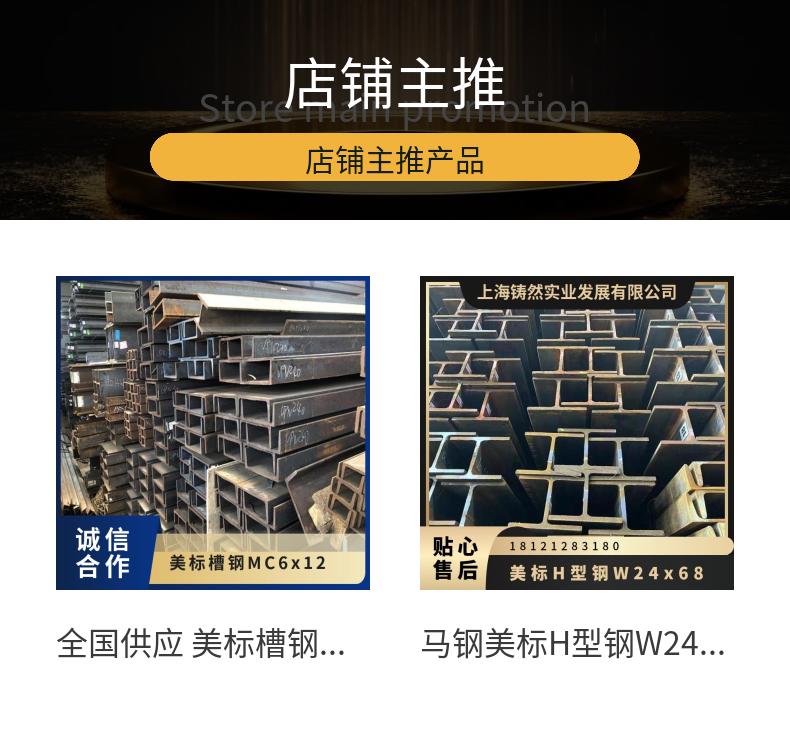Viewport: 790px width, 732px height.
Task: Open the 美标槽钢 MC6x12 product card
Action: [x=213, y=433]
